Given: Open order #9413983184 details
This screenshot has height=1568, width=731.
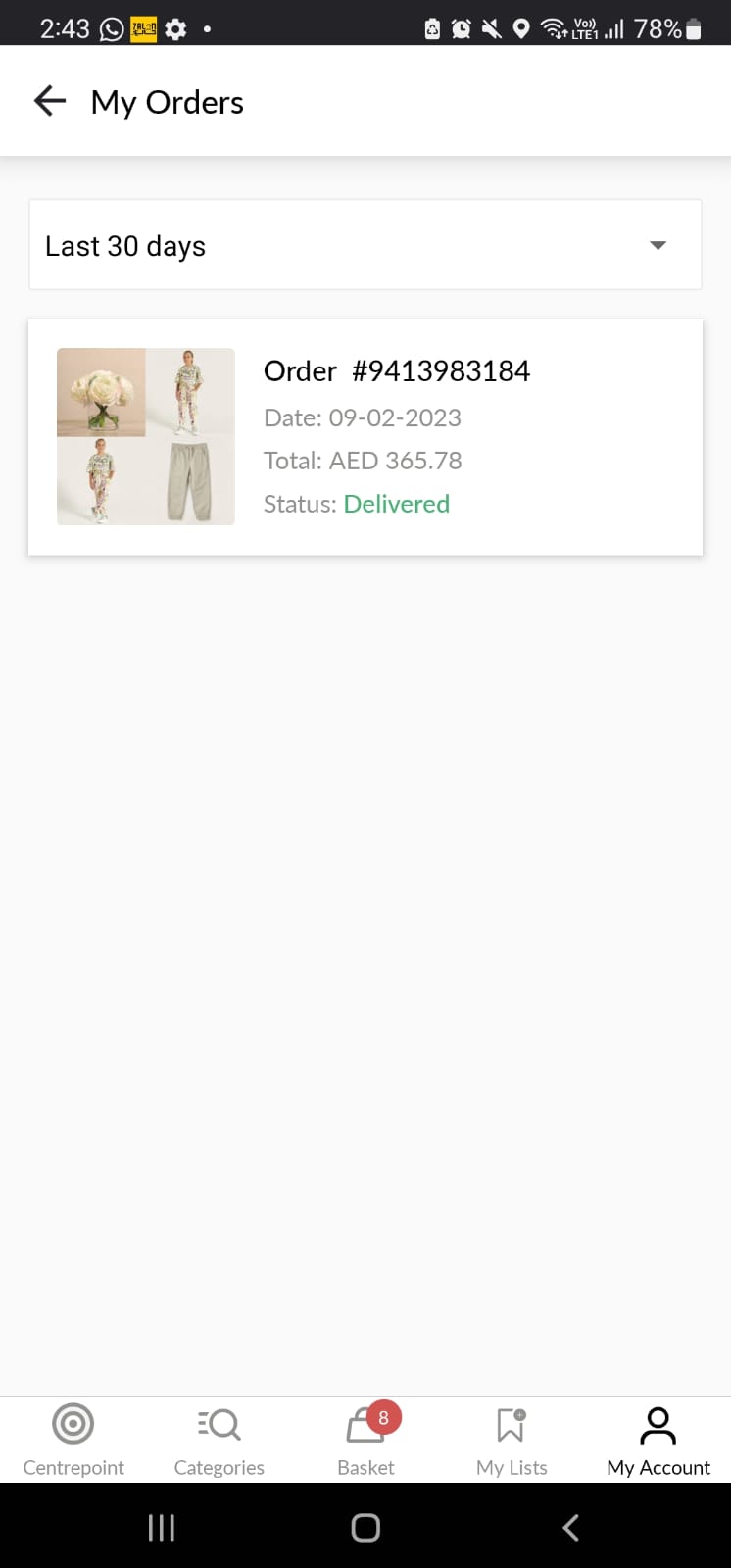Looking at the screenshot, I should click(365, 437).
